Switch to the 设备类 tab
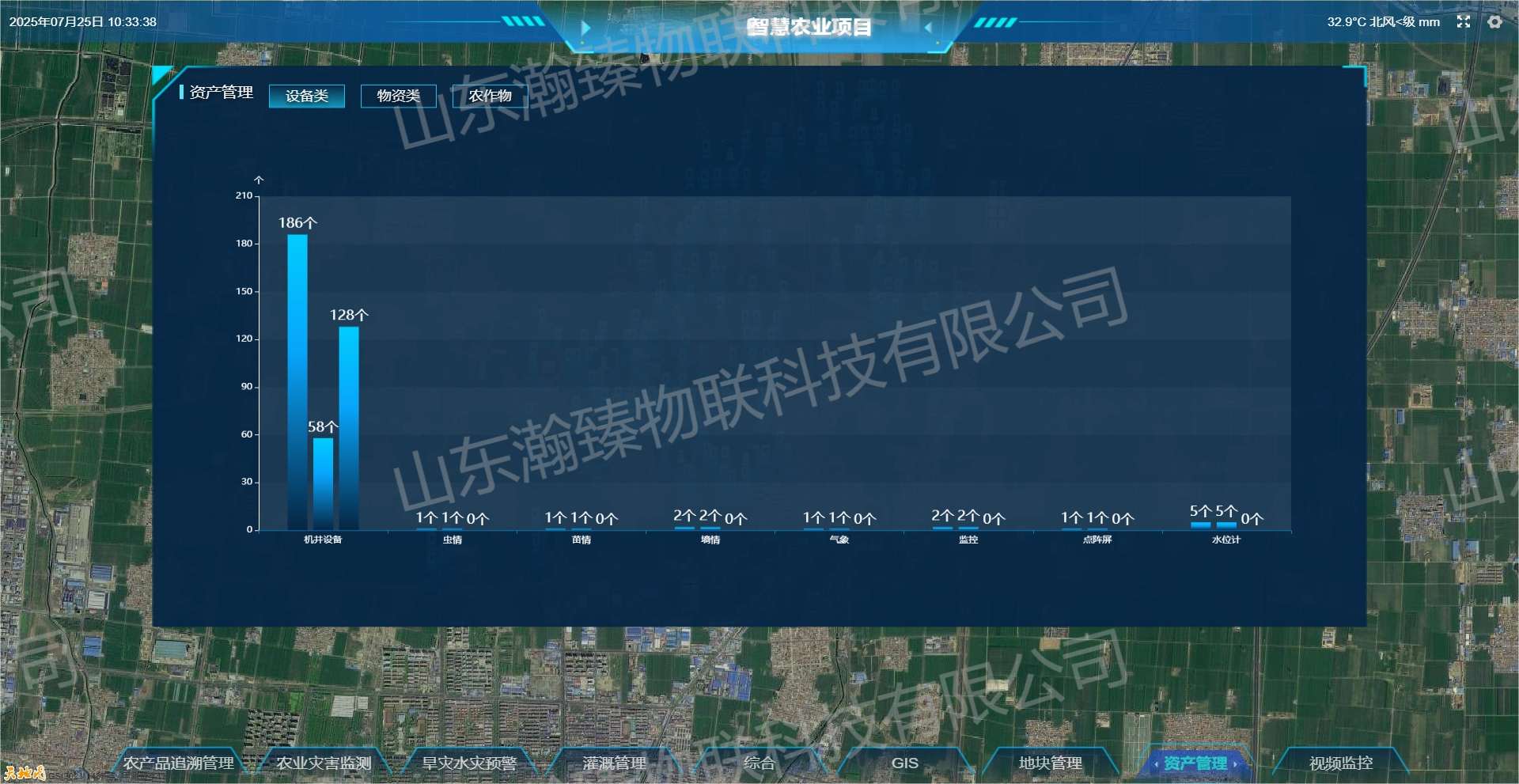The image size is (1519, 784). [x=307, y=96]
